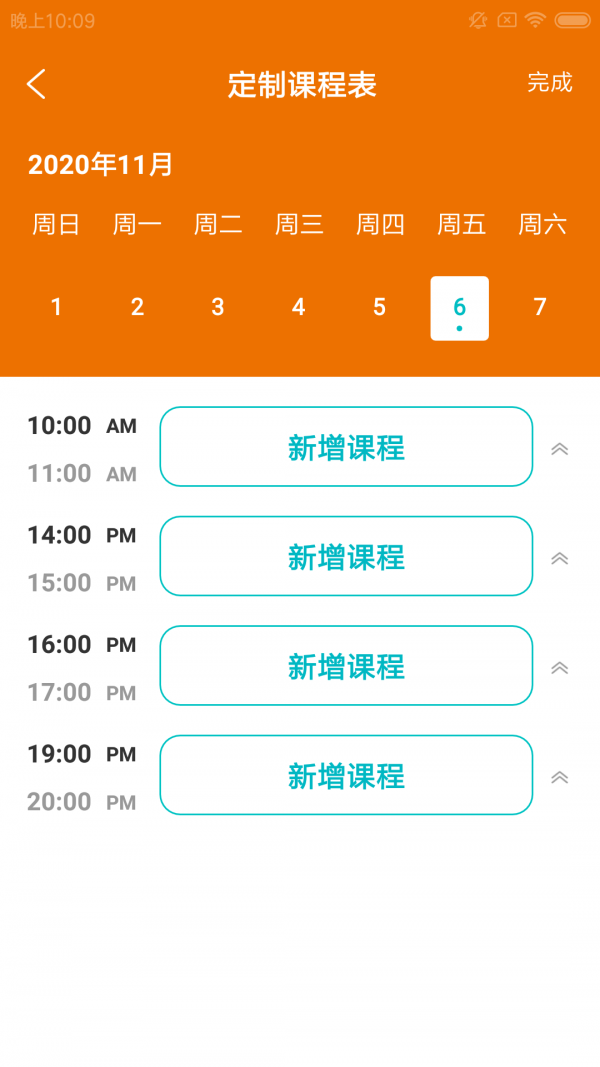Add a course at 19:00 PM slot
Screen dimensions: 600x1067
(x=346, y=775)
